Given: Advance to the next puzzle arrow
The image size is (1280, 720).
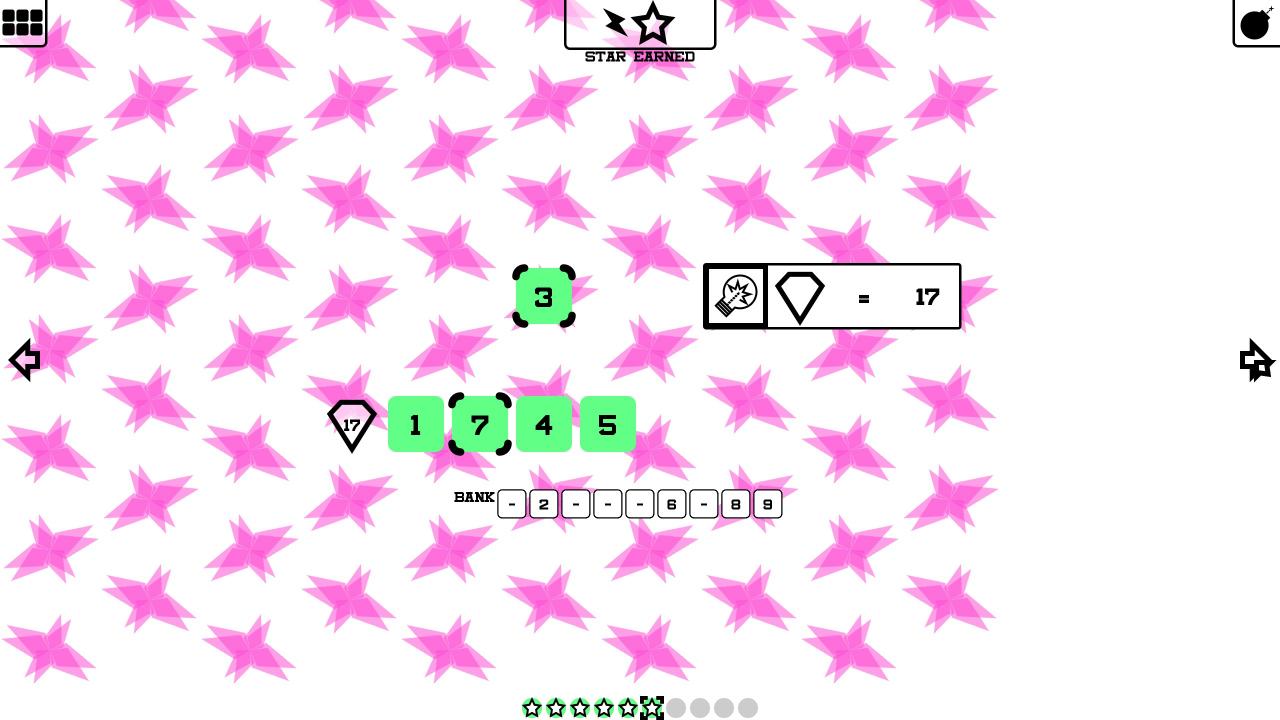Looking at the screenshot, I should click(x=1256, y=361).
